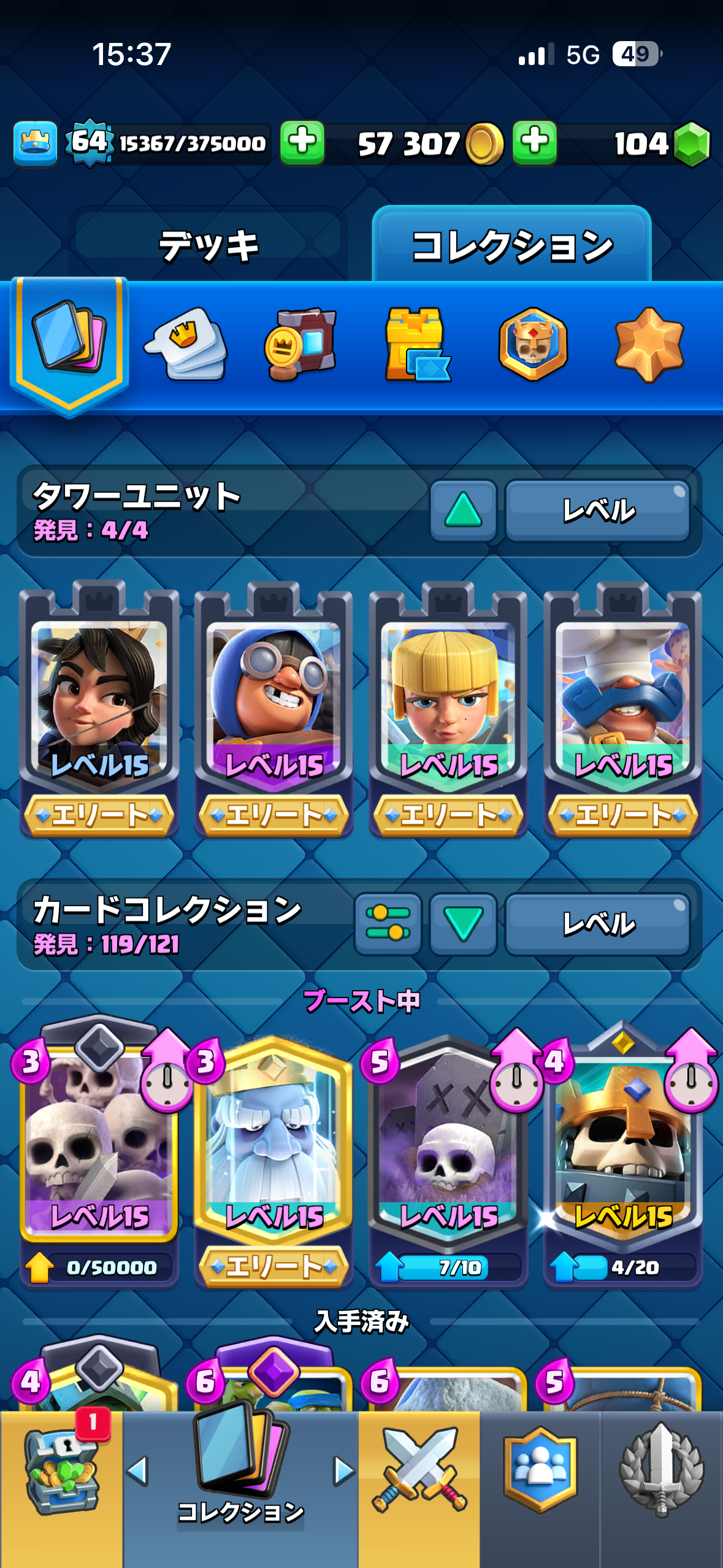Image resolution: width=723 pixels, height=1568 pixels.
Task: Open the shop chest tab with the badge
Action: coord(61,1472)
